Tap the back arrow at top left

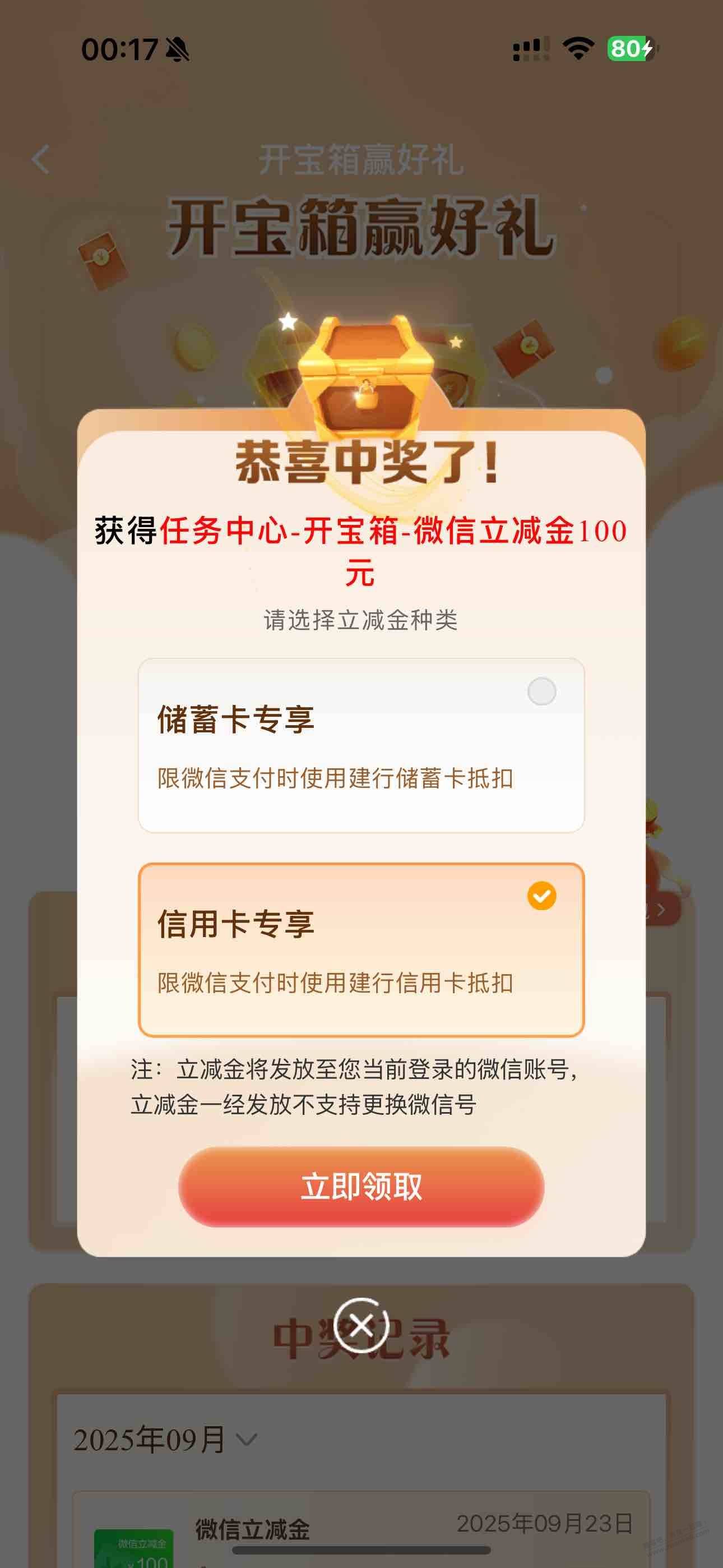click(x=41, y=160)
